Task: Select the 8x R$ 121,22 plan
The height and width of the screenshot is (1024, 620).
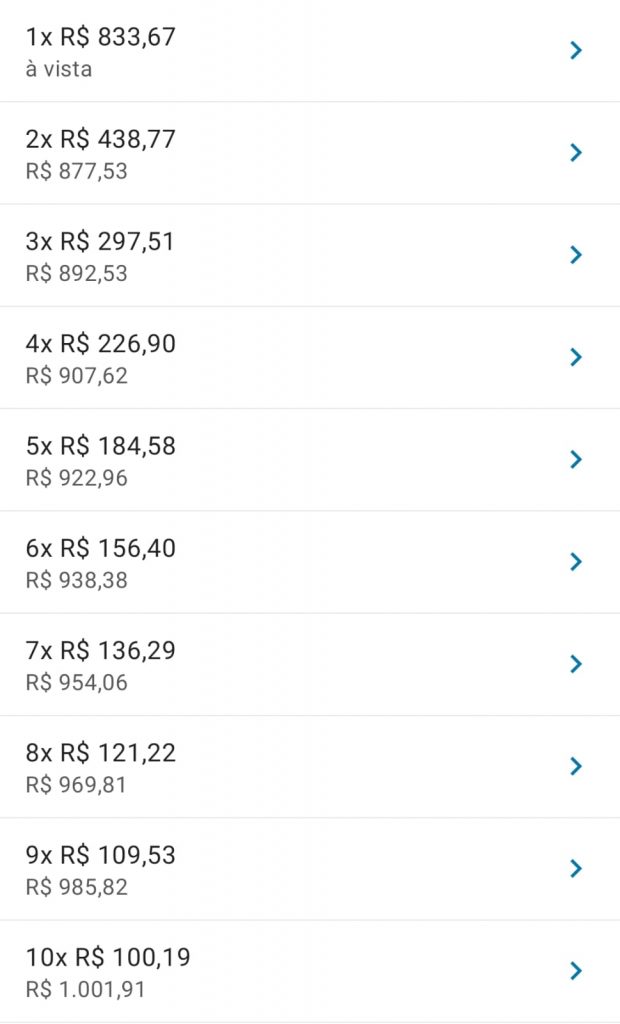Action: click(x=310, y=767)
